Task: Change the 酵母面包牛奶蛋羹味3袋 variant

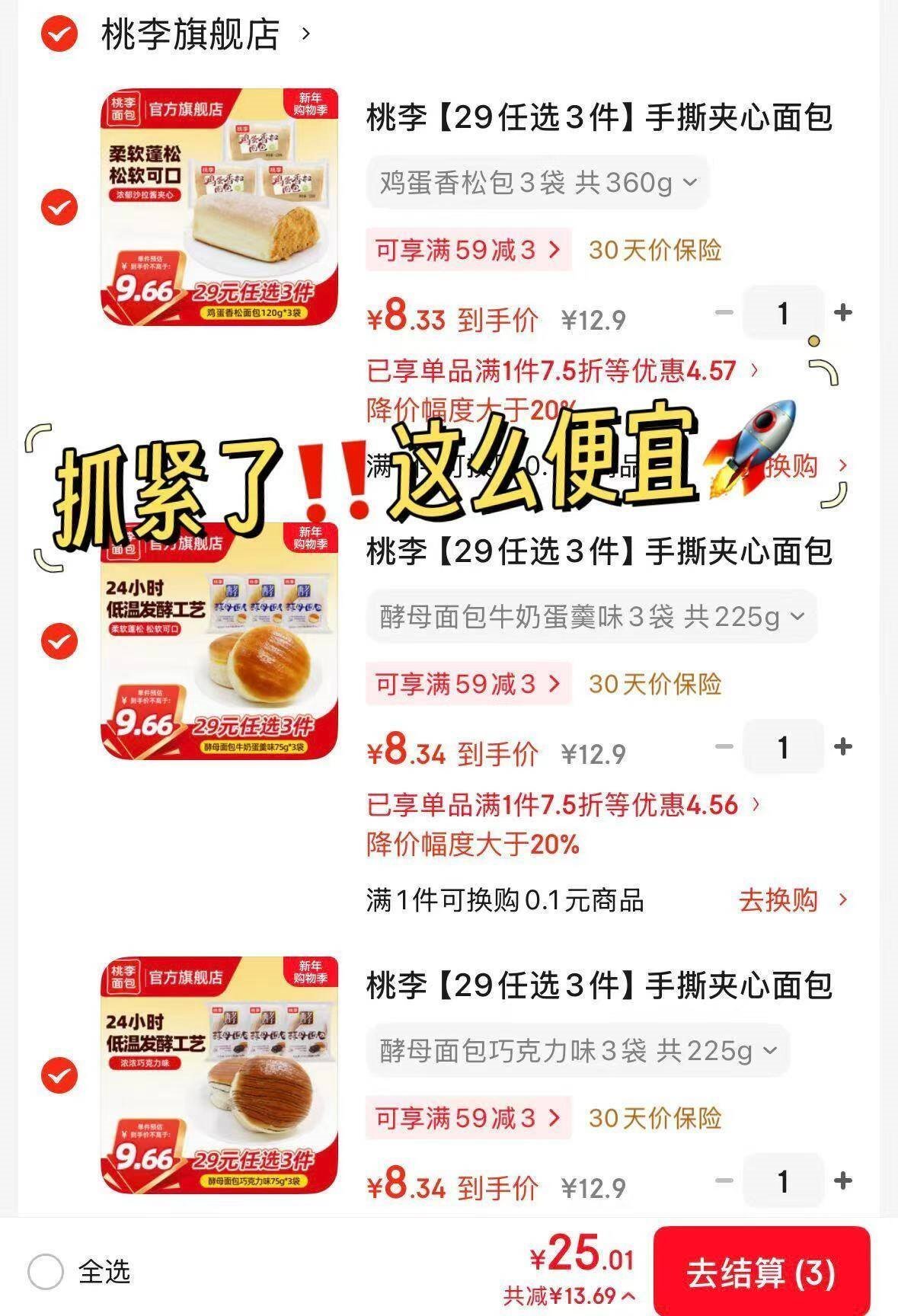Action: coord(591,617)
